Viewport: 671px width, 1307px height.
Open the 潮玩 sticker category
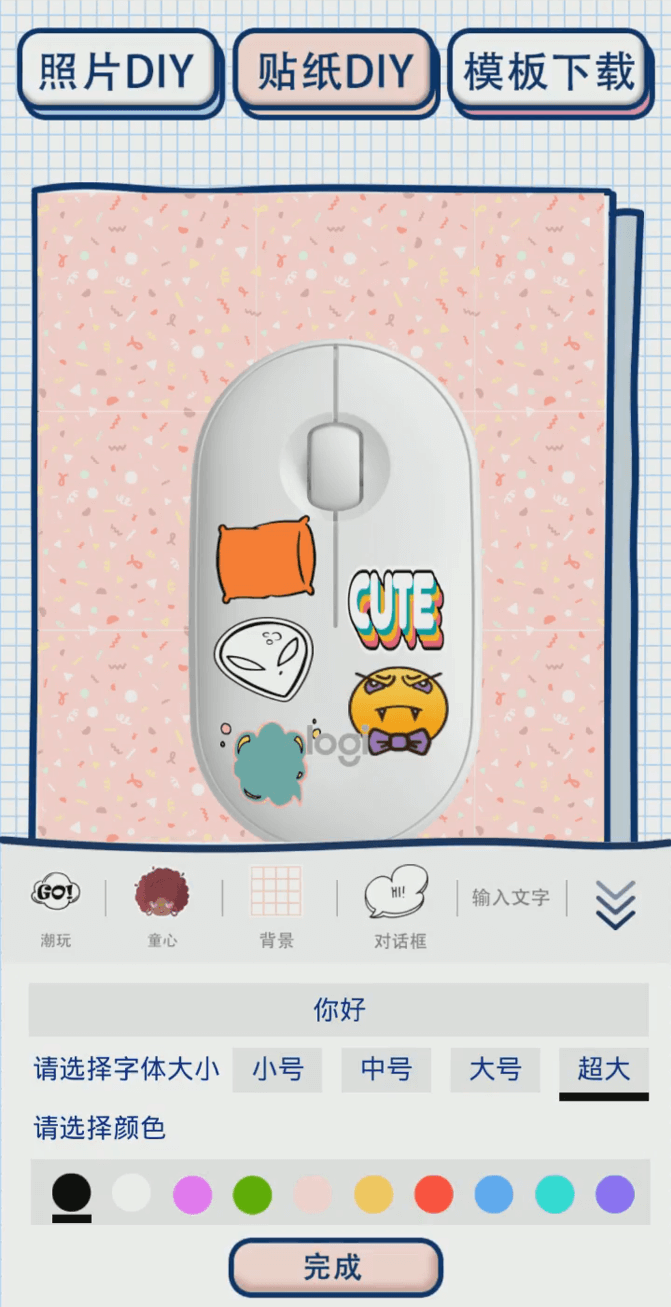pyautogui.click(x=56, y=908)
